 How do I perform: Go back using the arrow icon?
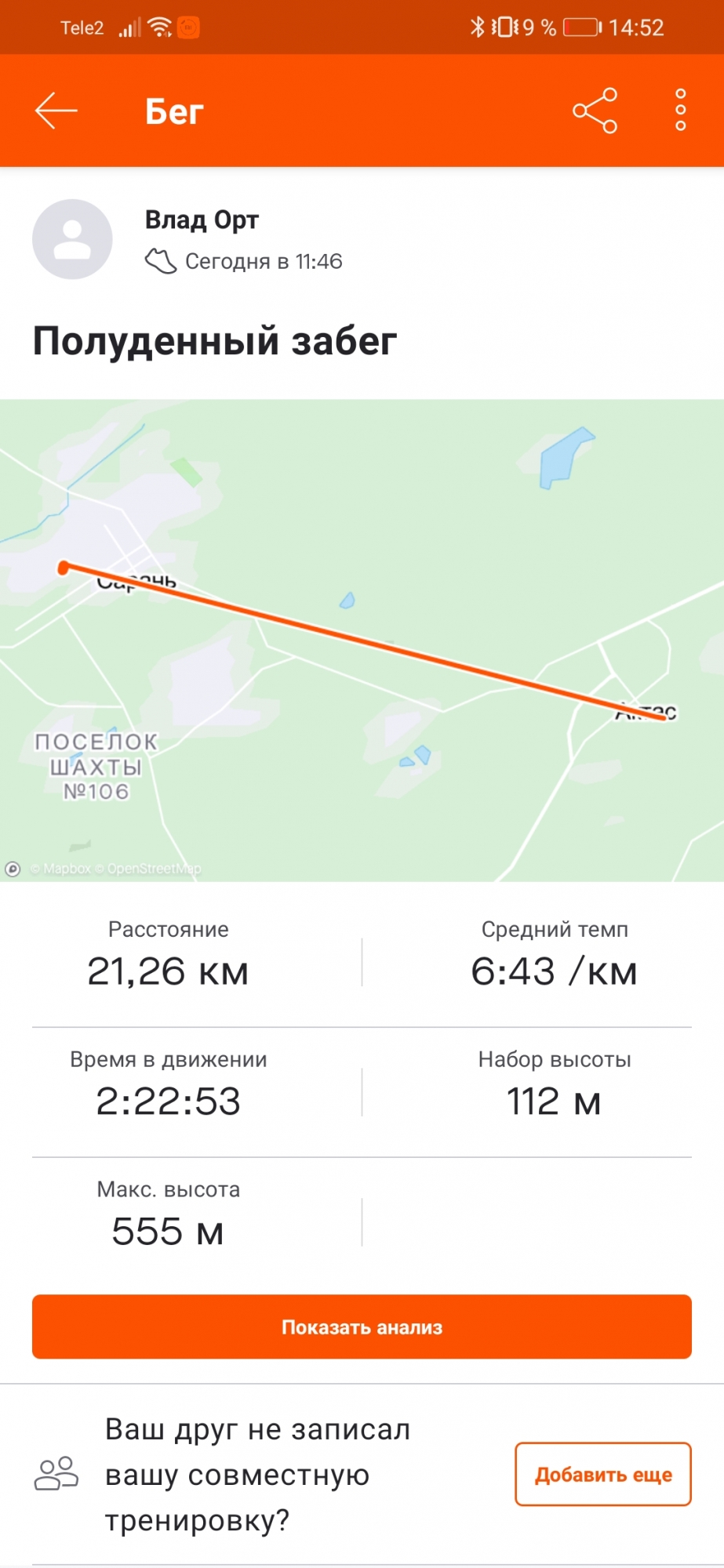coord(56,111)
